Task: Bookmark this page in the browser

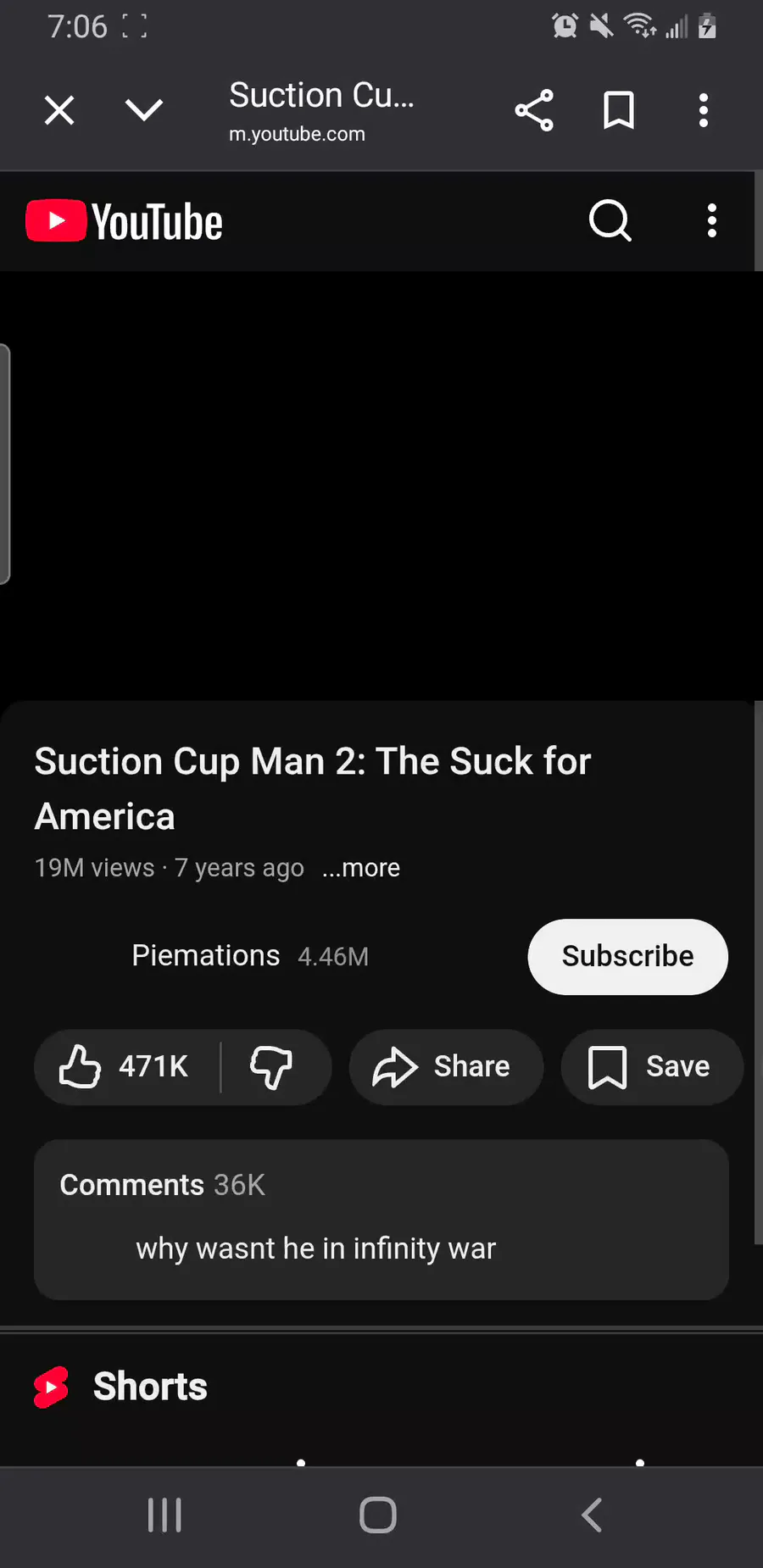Action: pyautogui.click(x=619, y=110)
